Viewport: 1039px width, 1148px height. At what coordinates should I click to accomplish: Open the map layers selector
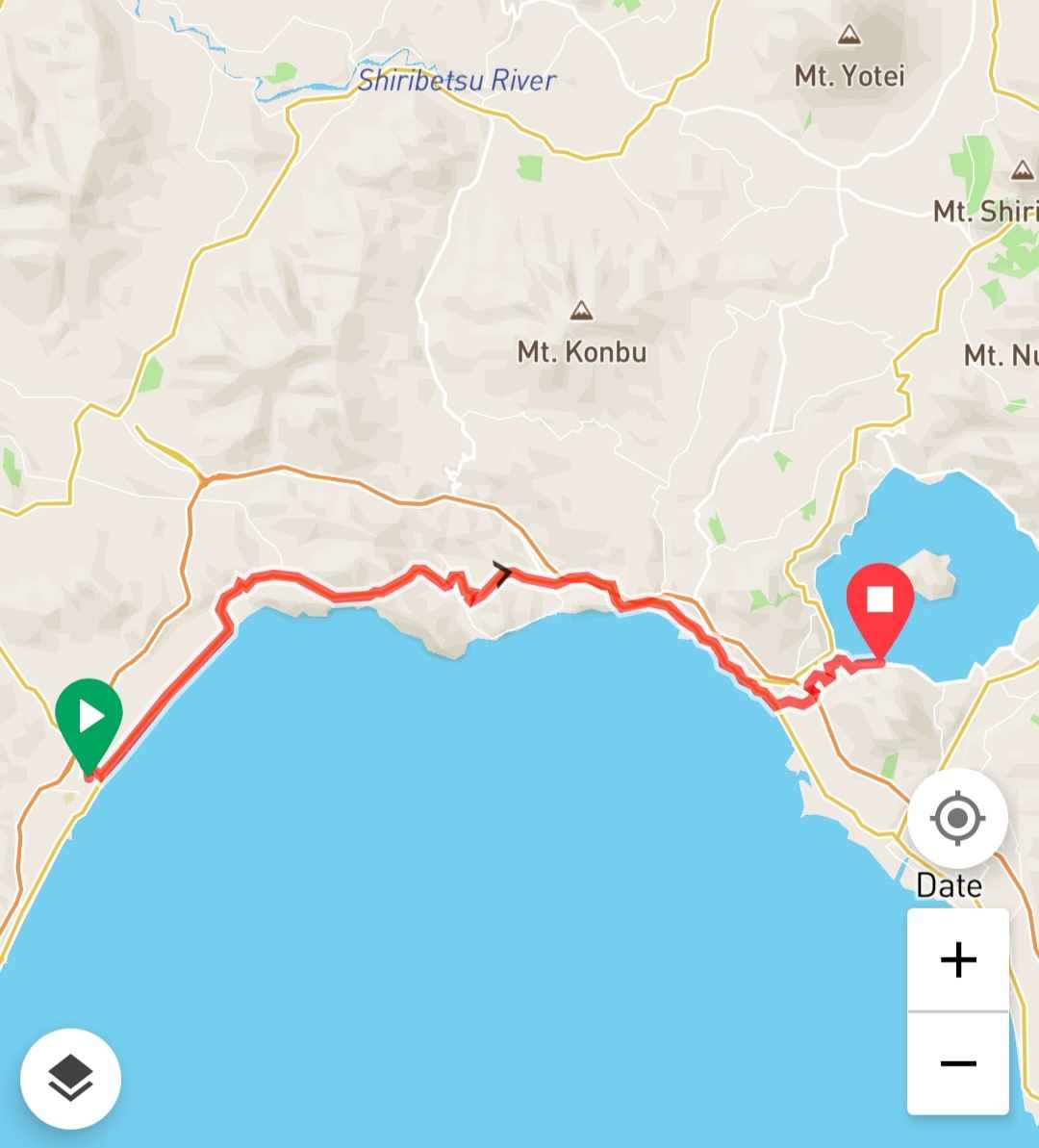pos(70,1078)
